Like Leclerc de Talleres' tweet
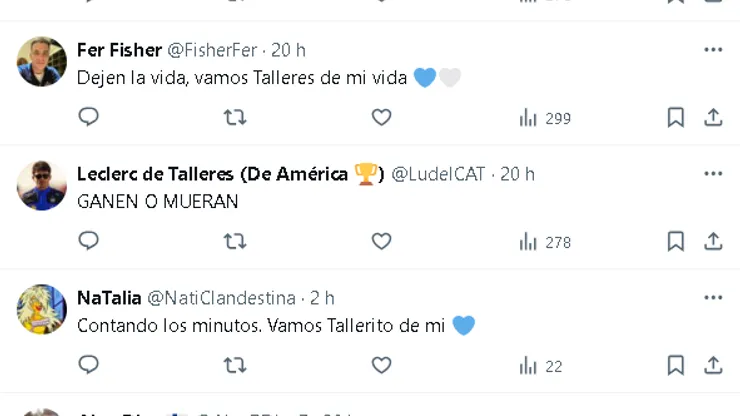The image size is (740, 416). pyautogui.click(x=381, y=241)
